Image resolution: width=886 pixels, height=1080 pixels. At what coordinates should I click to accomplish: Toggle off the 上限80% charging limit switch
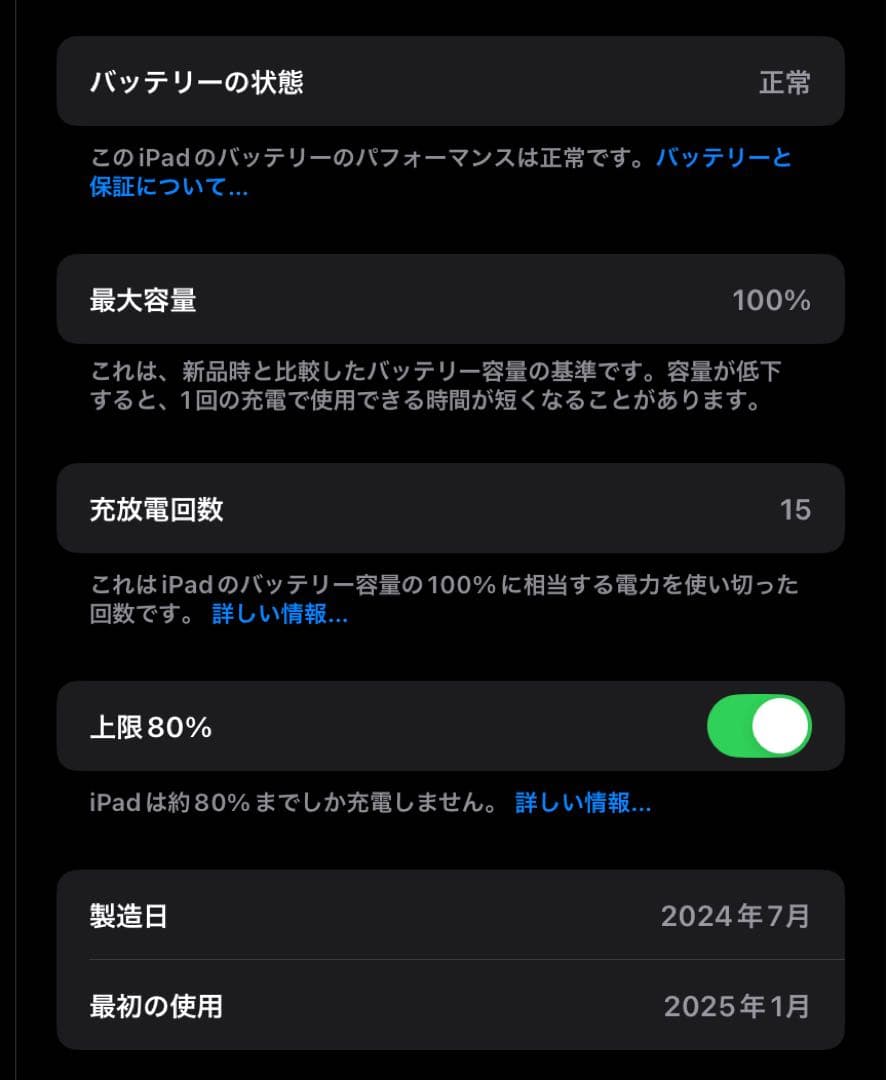pos(758,727)
